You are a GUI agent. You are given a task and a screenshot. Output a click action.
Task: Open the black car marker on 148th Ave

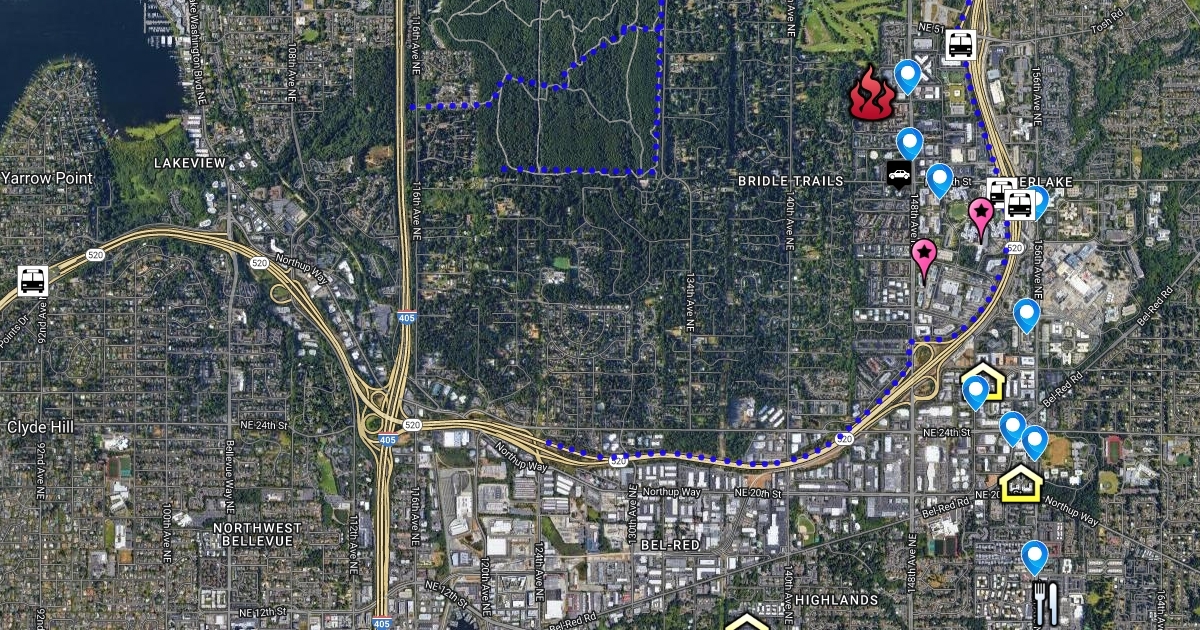[x=898, y=174]
